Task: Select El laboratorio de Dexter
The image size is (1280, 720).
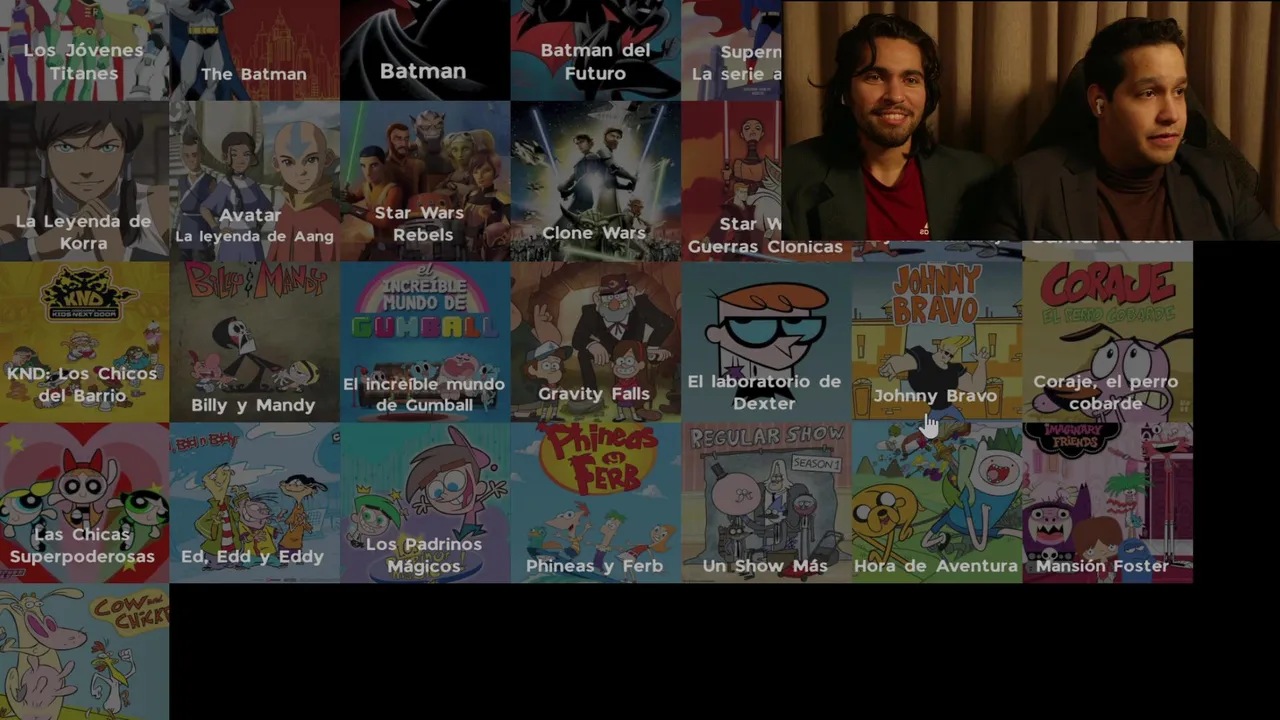Action: click(x=765, y=342)
